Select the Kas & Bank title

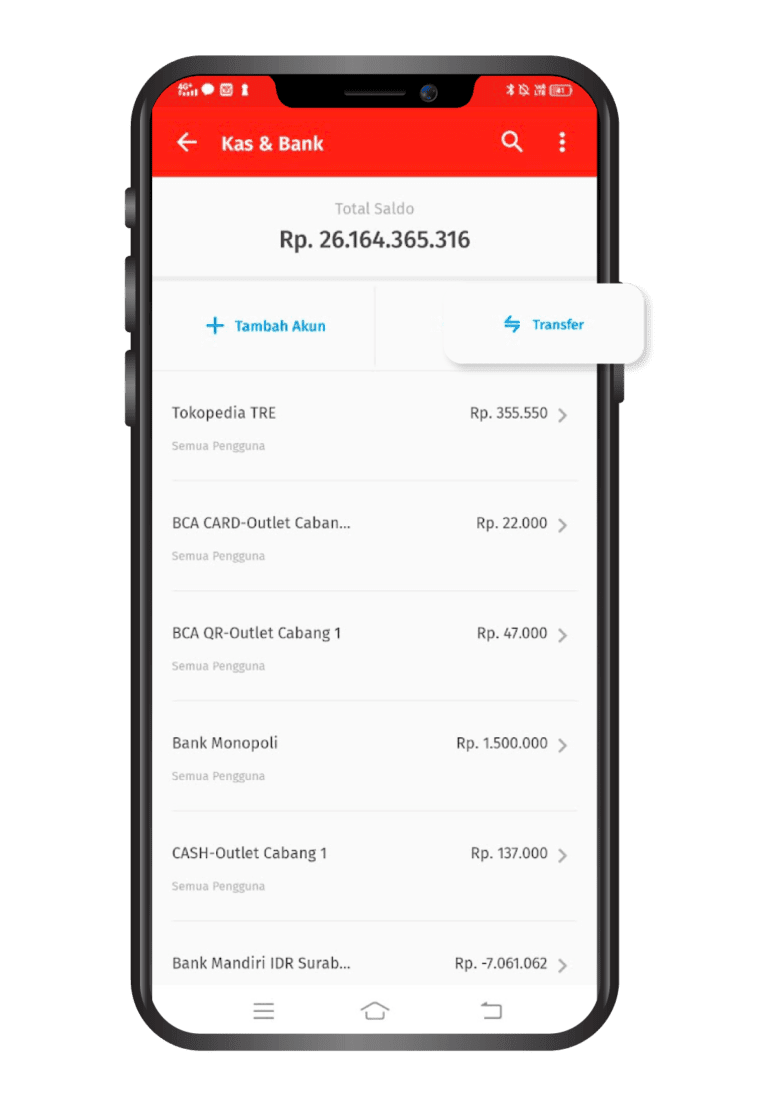272,143
